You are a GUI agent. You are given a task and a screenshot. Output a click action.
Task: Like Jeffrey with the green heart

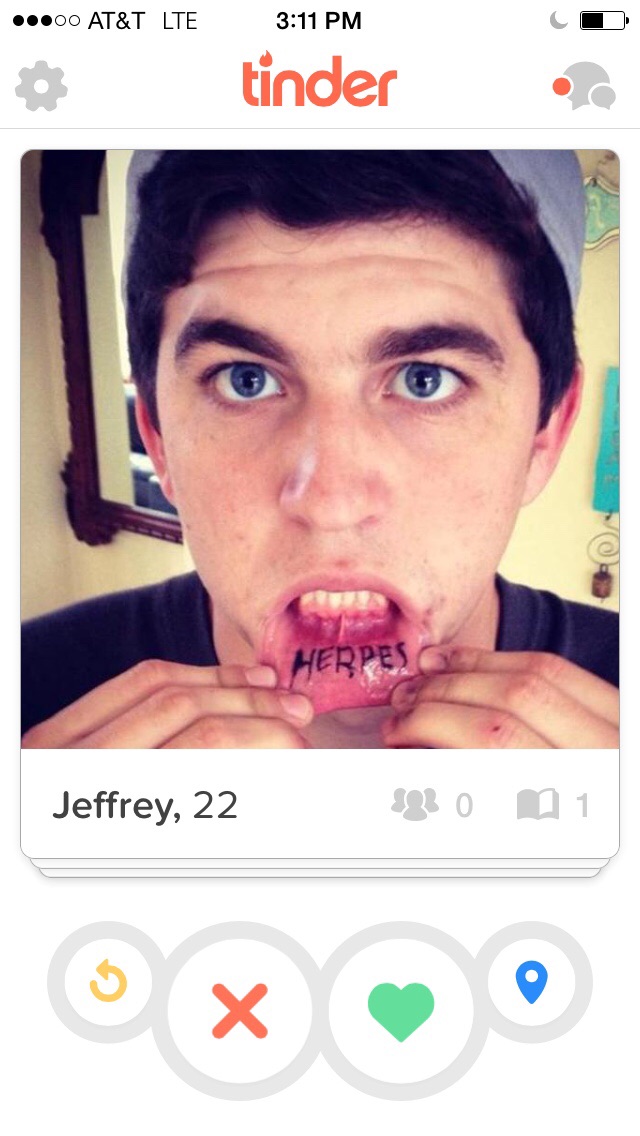(401, 1011)
